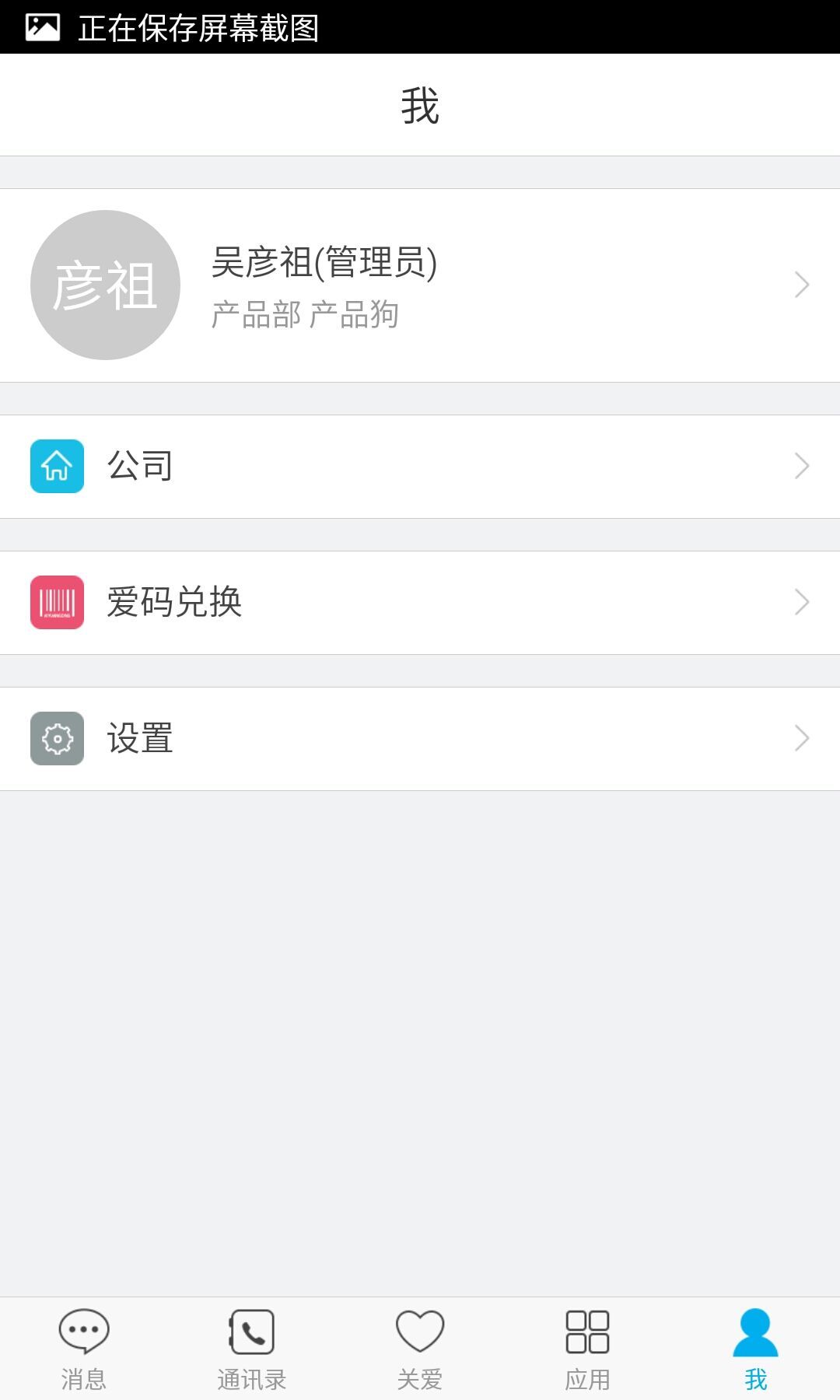Screen dimensions: 840x1400
Task: Go to the 关爱 tab
Action: pos(420,1349)
